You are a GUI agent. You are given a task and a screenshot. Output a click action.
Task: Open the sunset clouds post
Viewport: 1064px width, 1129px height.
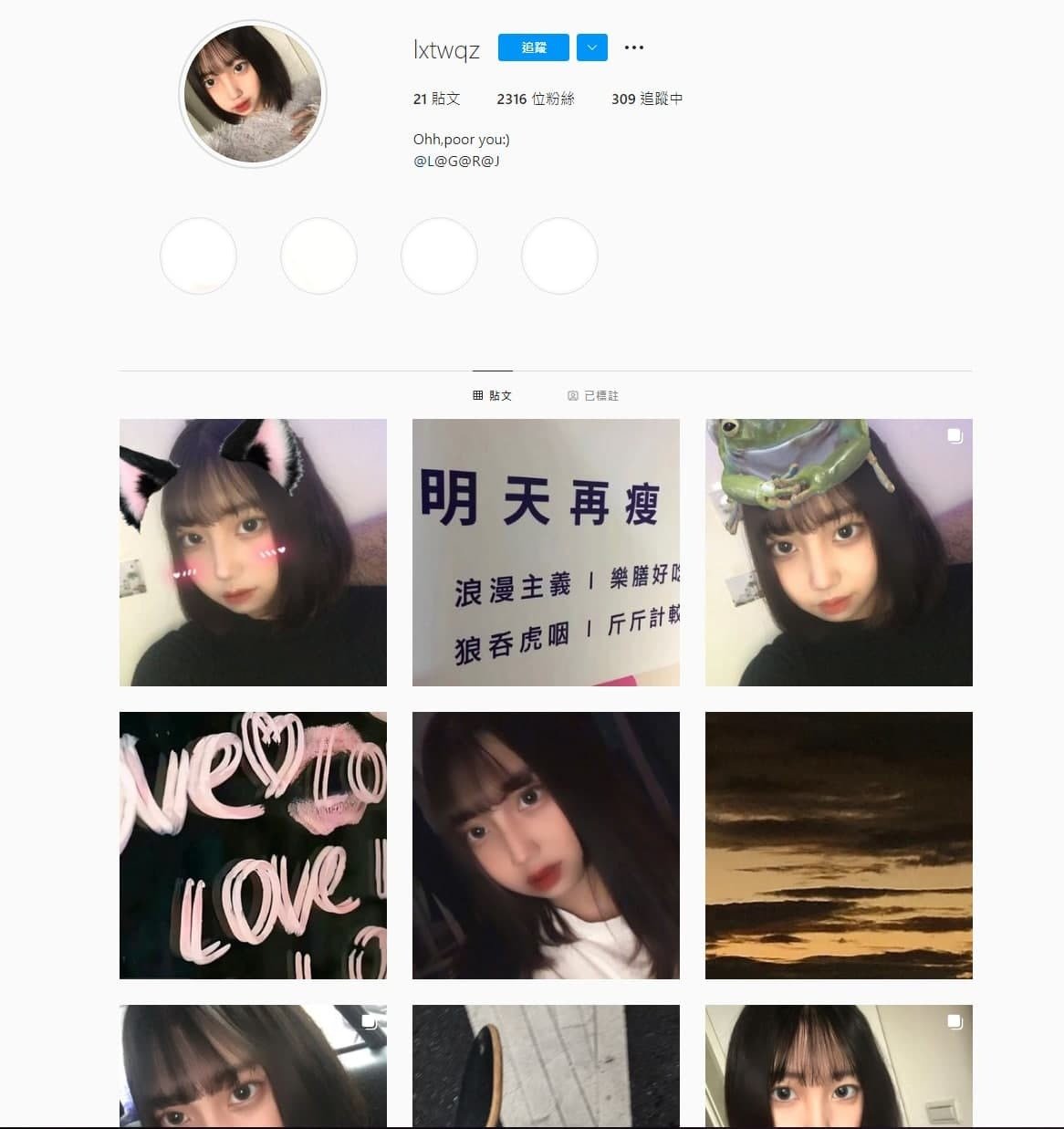839,845
